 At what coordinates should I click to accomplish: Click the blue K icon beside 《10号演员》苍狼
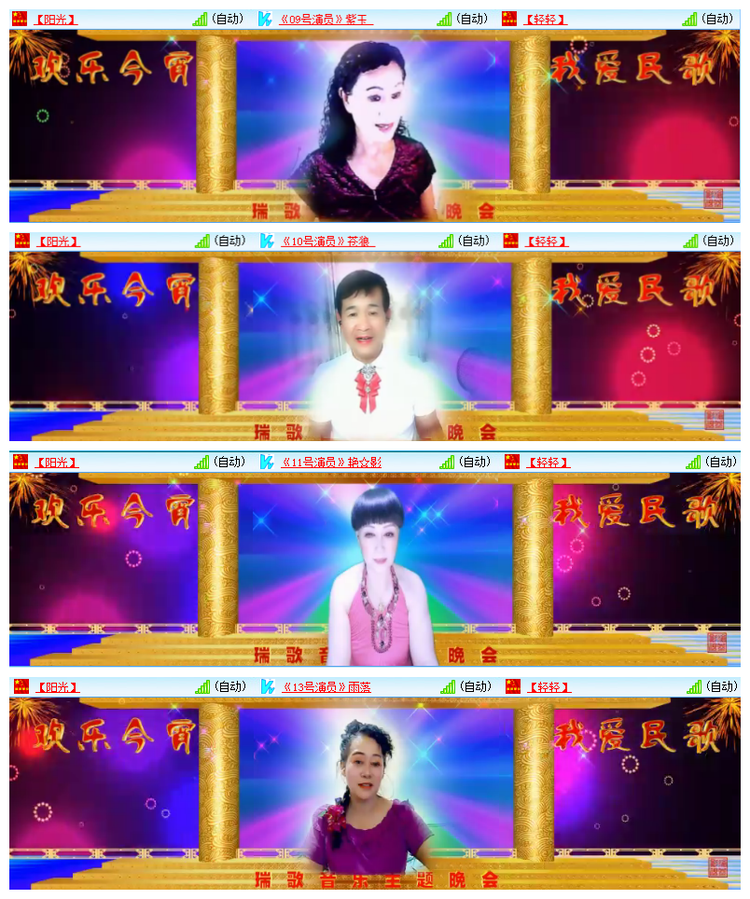(265, 239)
